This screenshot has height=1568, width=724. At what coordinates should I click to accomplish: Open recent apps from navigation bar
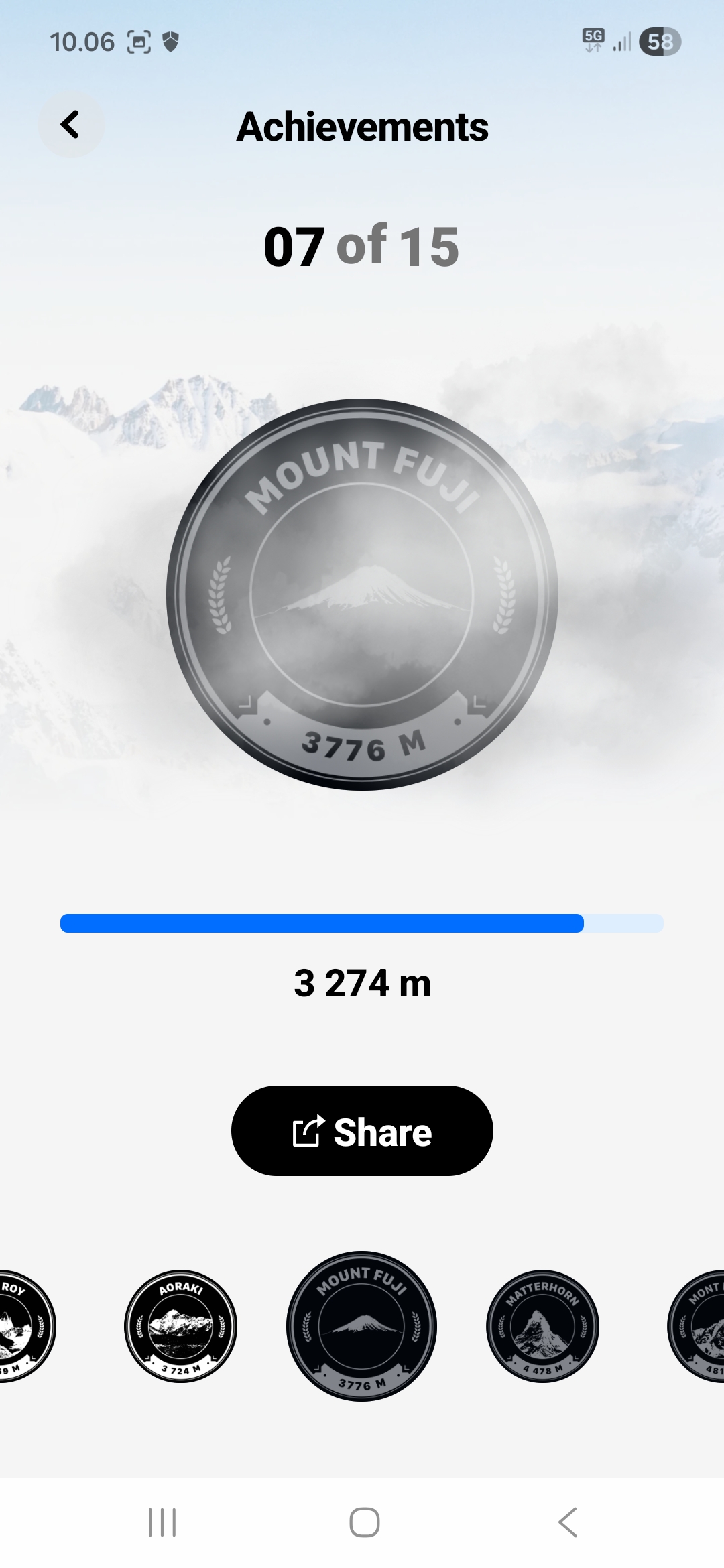click(162, 1522)
